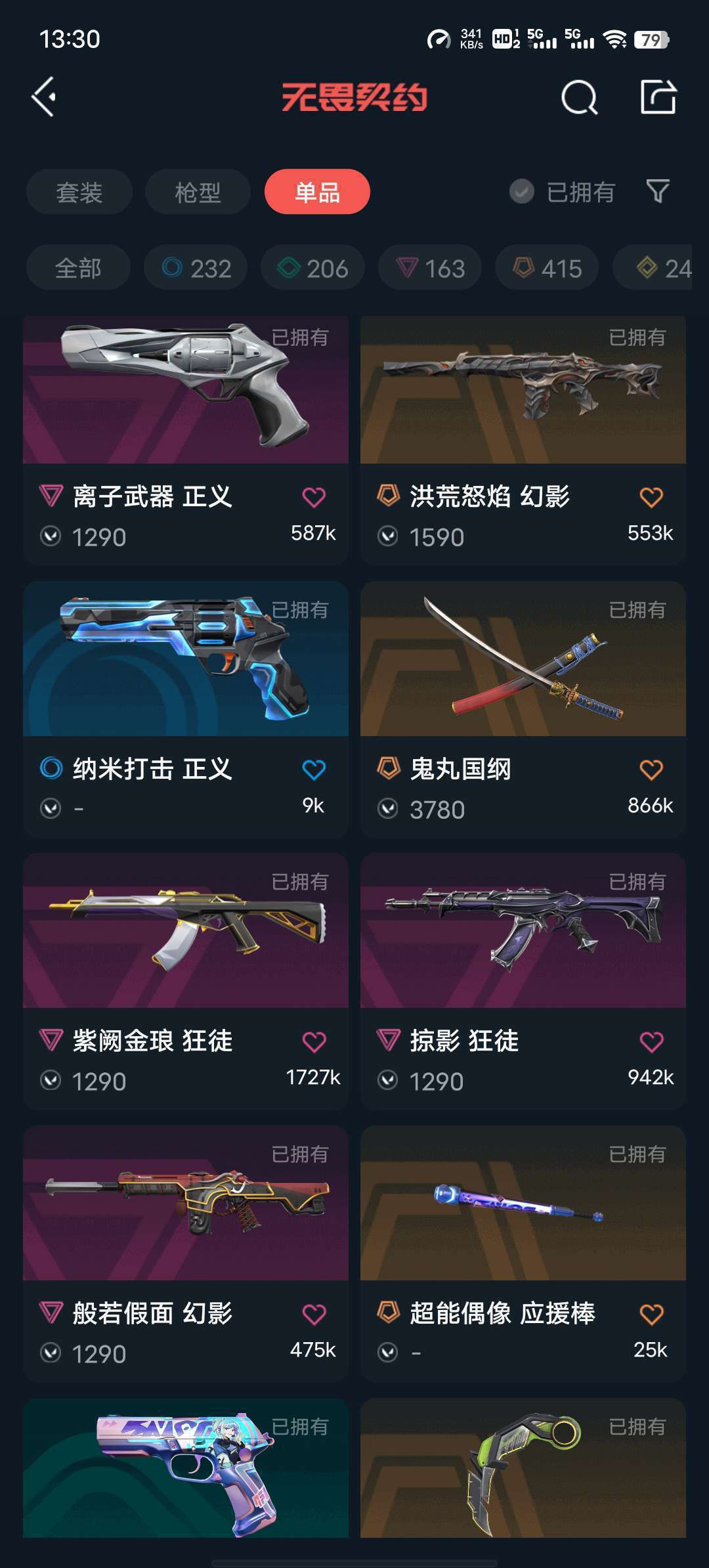Go back using the top-left arrow
The width and height of the screenshot is (709, 1568).
44,97
